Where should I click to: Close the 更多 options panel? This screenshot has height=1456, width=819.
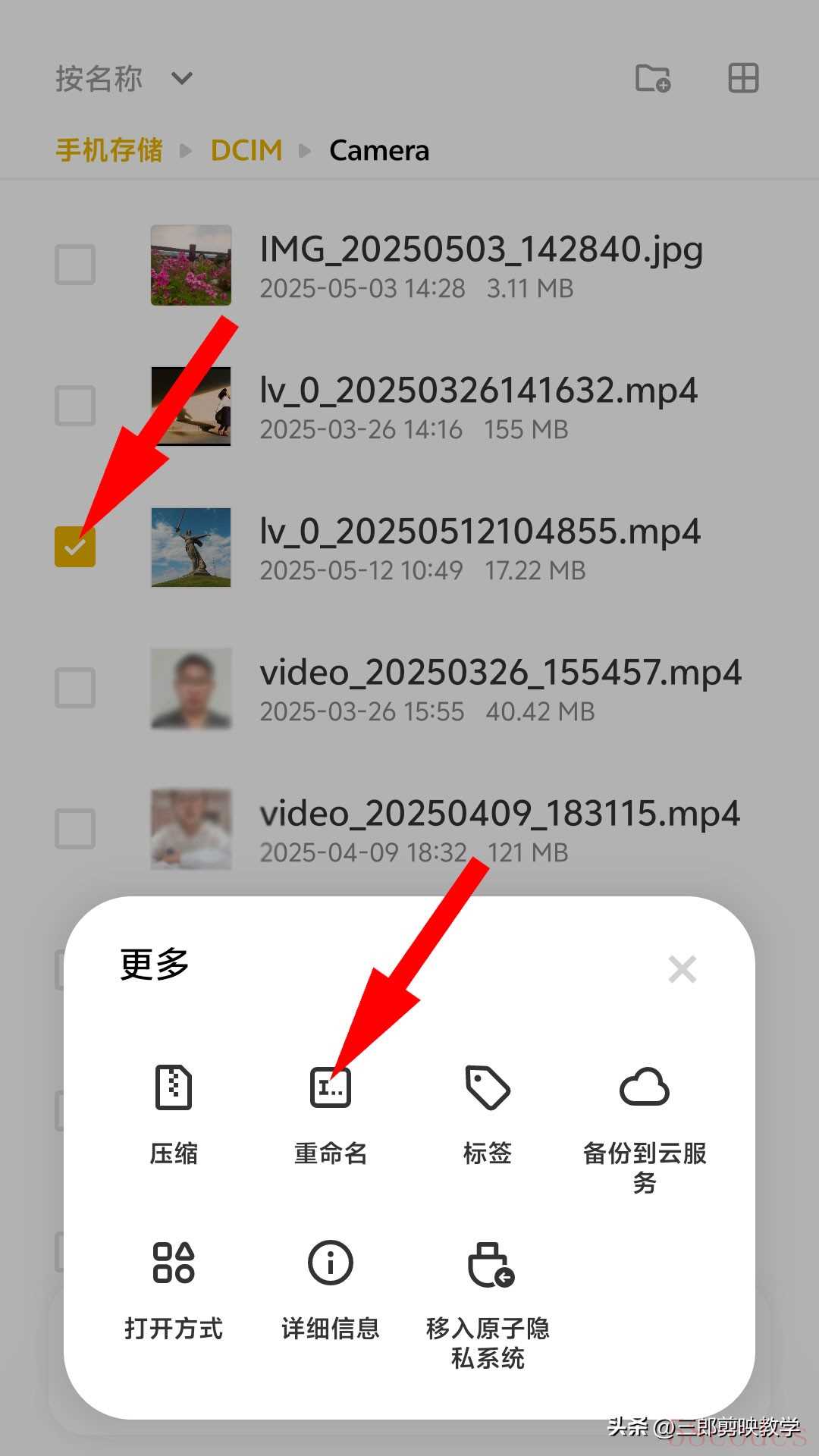coord(682,969)
